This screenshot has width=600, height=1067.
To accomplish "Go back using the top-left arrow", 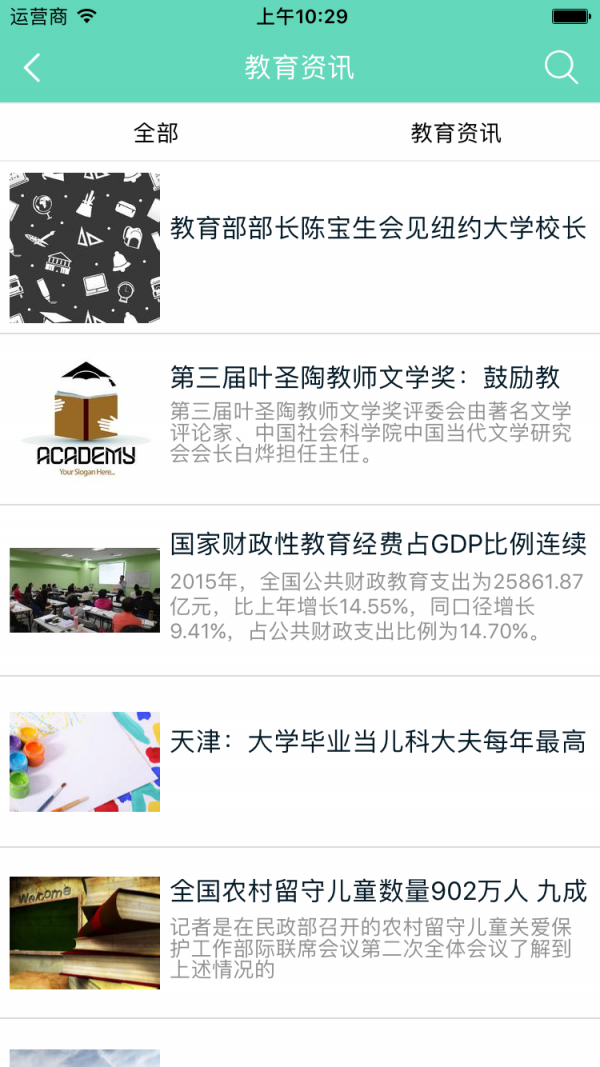I will point(32,68).
